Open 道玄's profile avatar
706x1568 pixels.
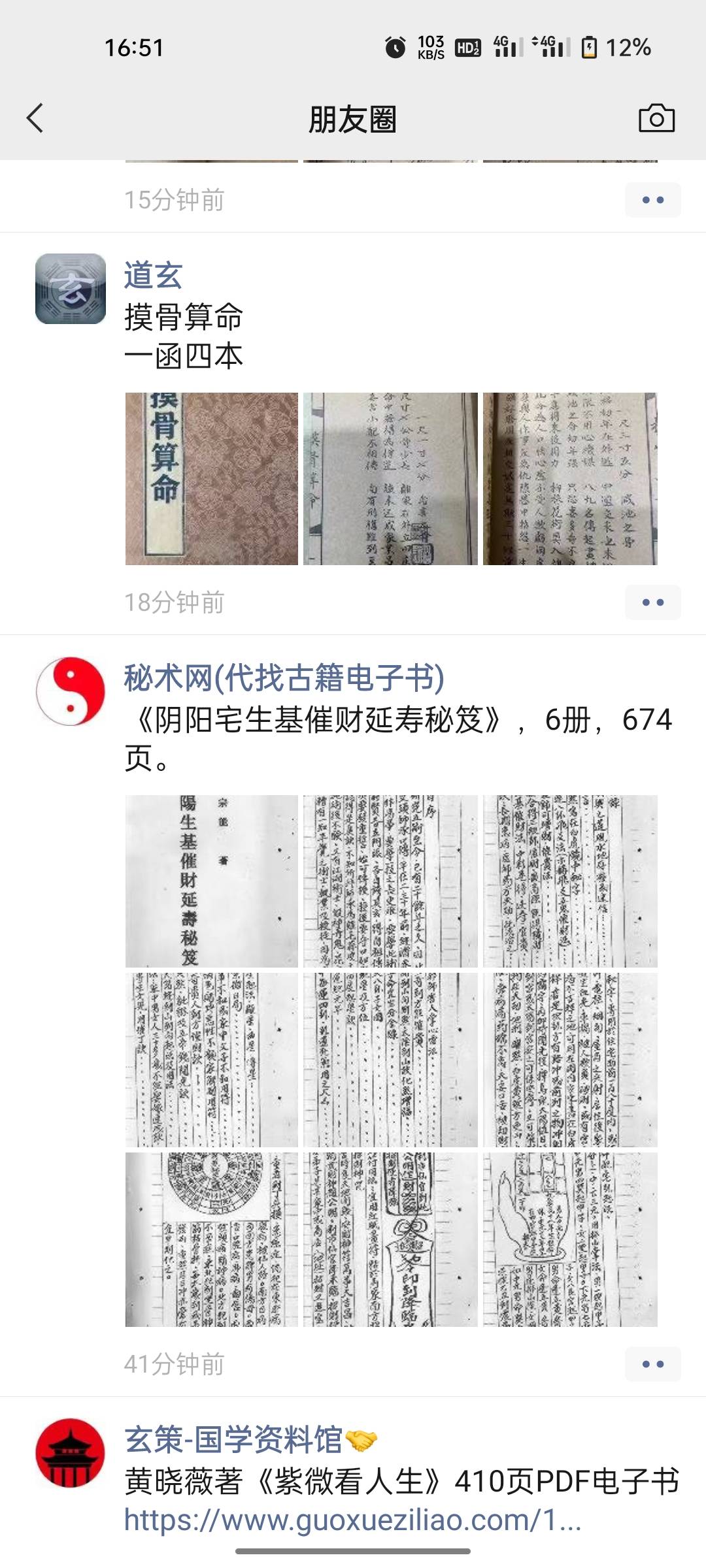(72, 288)
